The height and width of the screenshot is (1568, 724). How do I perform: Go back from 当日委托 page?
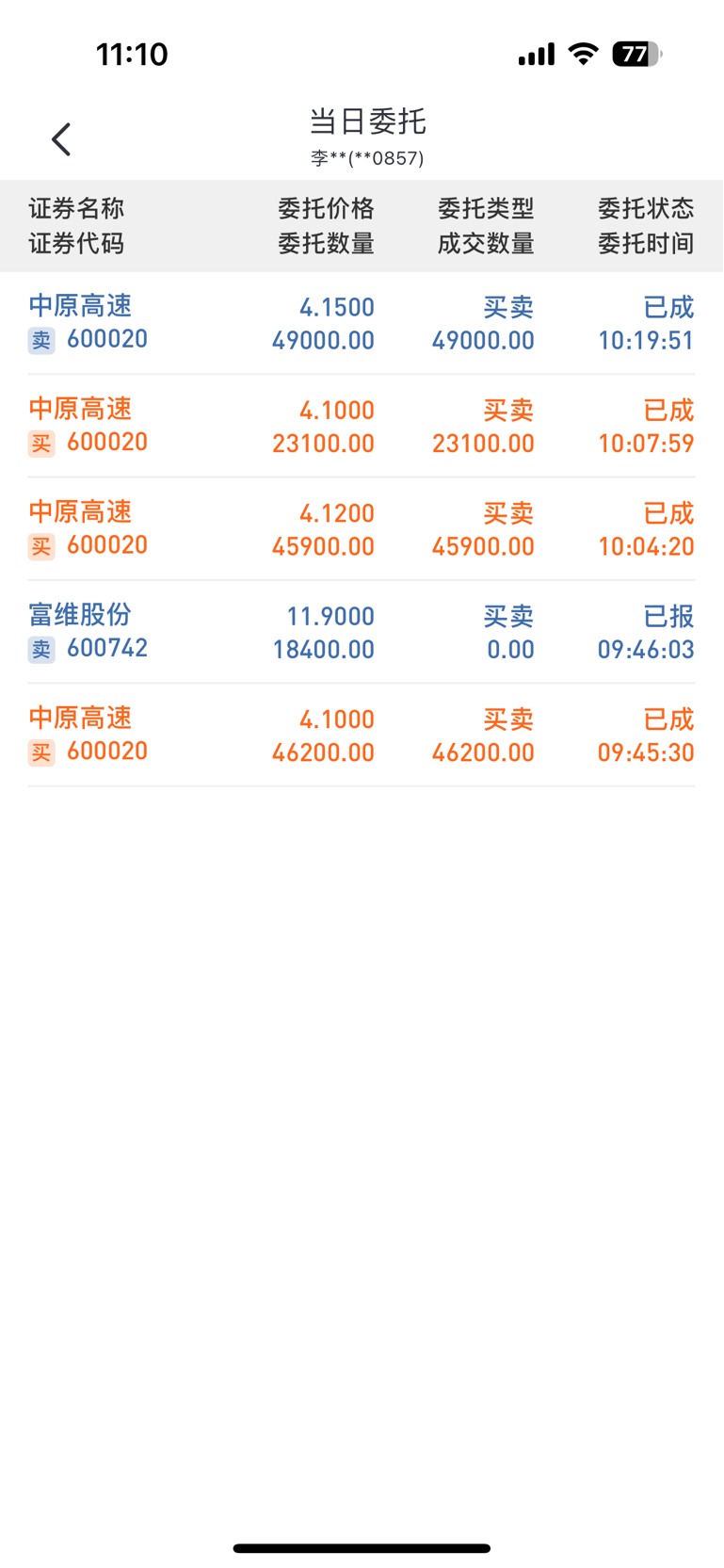(62, 139)
